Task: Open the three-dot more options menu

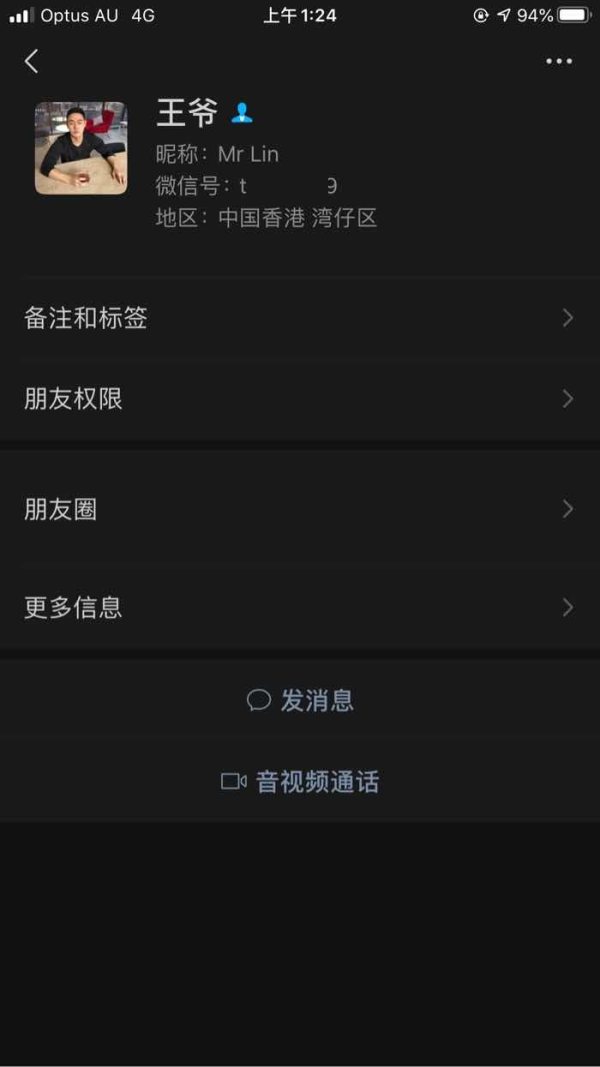Action: click(x=559, y=61)
